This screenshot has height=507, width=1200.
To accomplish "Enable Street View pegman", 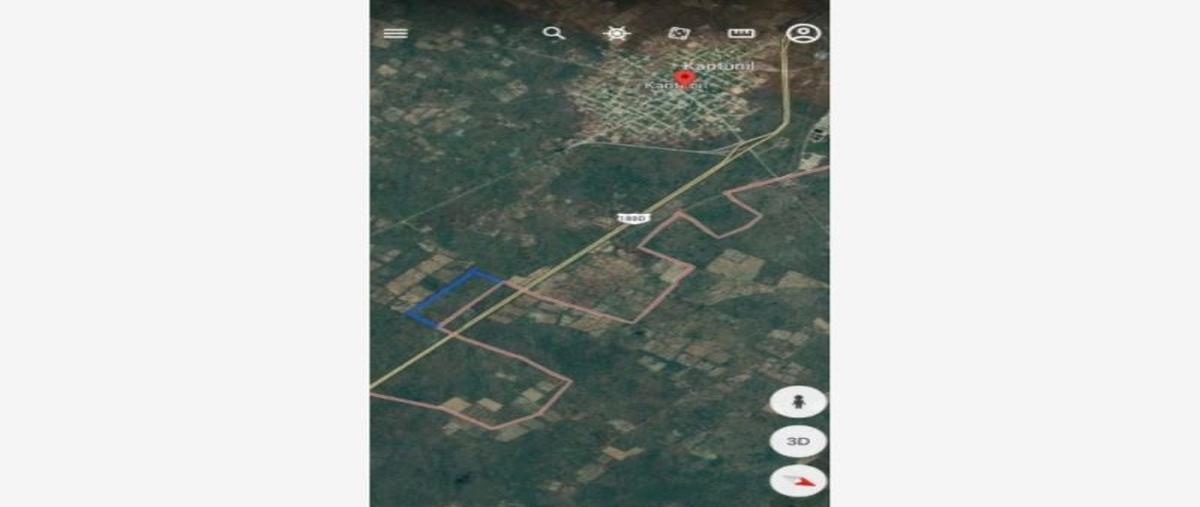I will [798, 402].
